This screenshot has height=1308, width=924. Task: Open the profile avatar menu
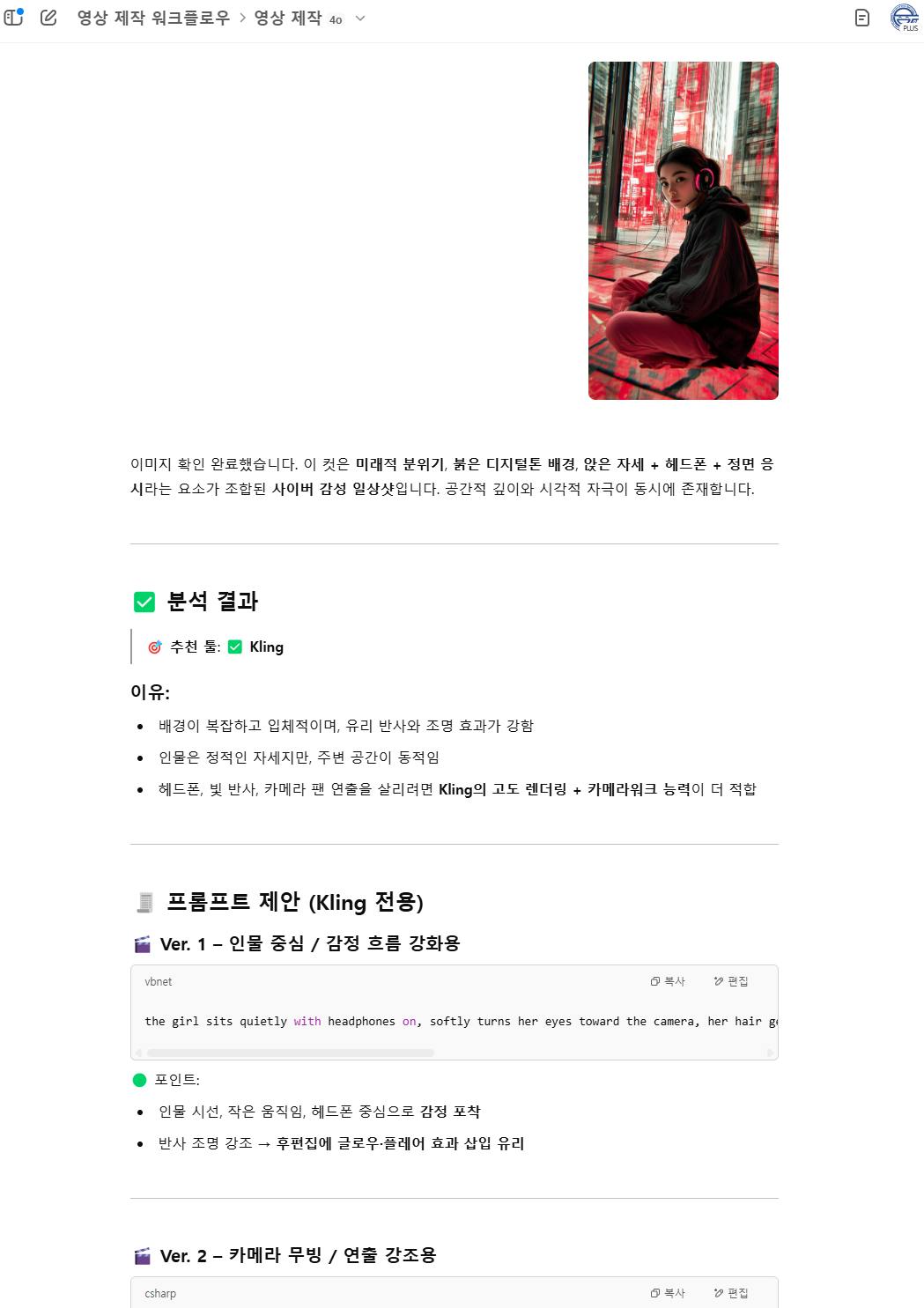tap(904, 18)
